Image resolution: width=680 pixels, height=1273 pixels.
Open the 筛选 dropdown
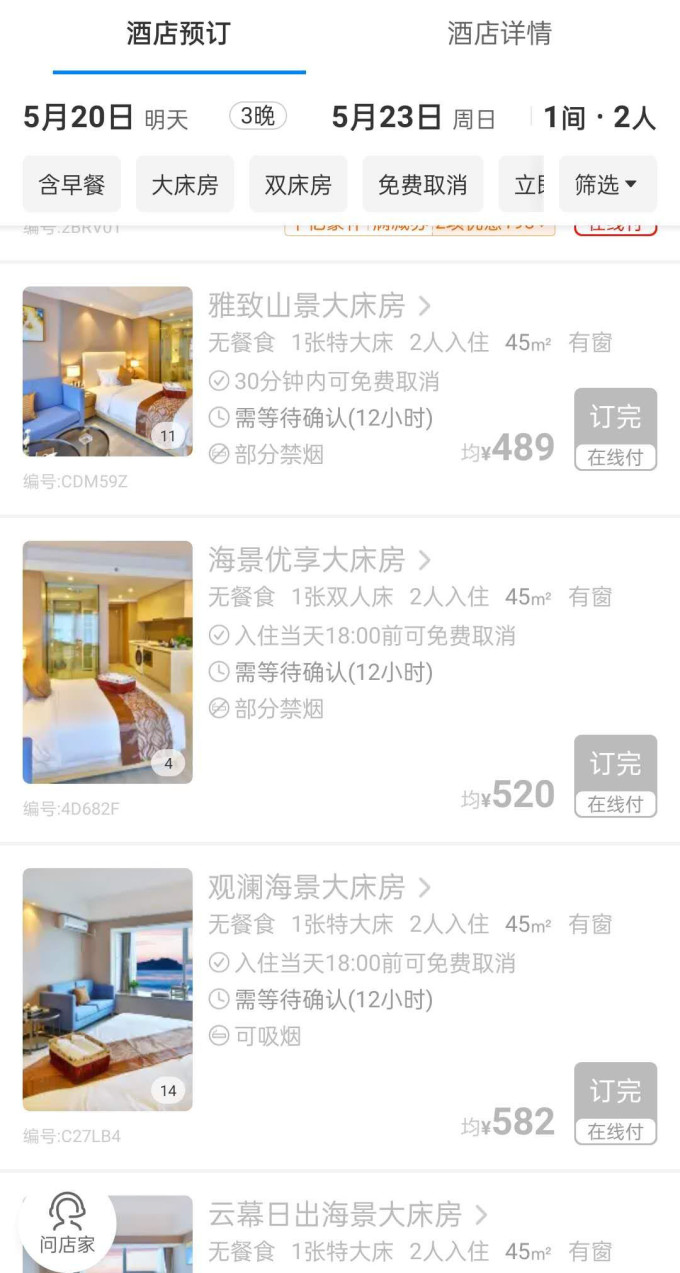coord(607,185)
